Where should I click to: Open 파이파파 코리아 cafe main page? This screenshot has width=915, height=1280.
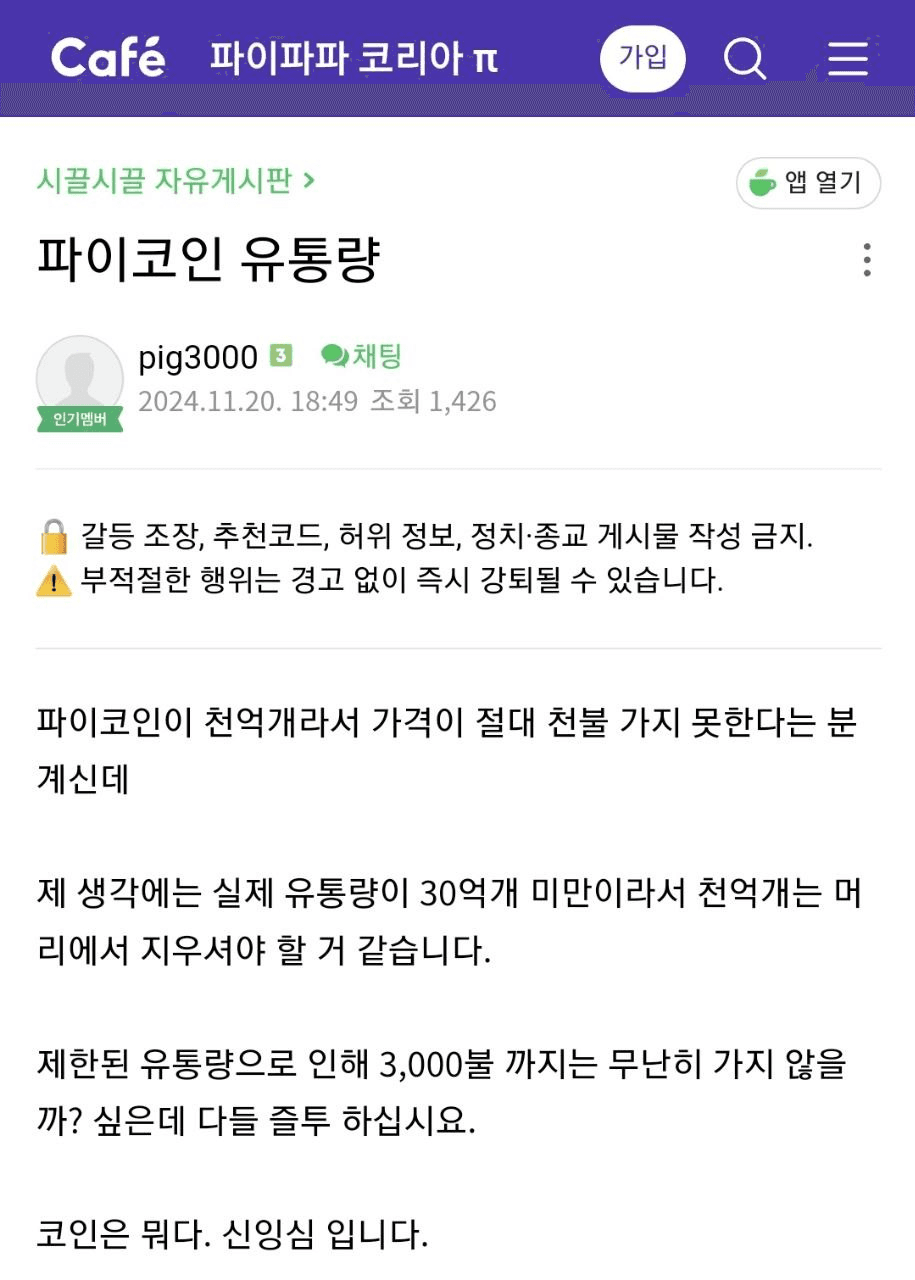[x=353, y=58]
